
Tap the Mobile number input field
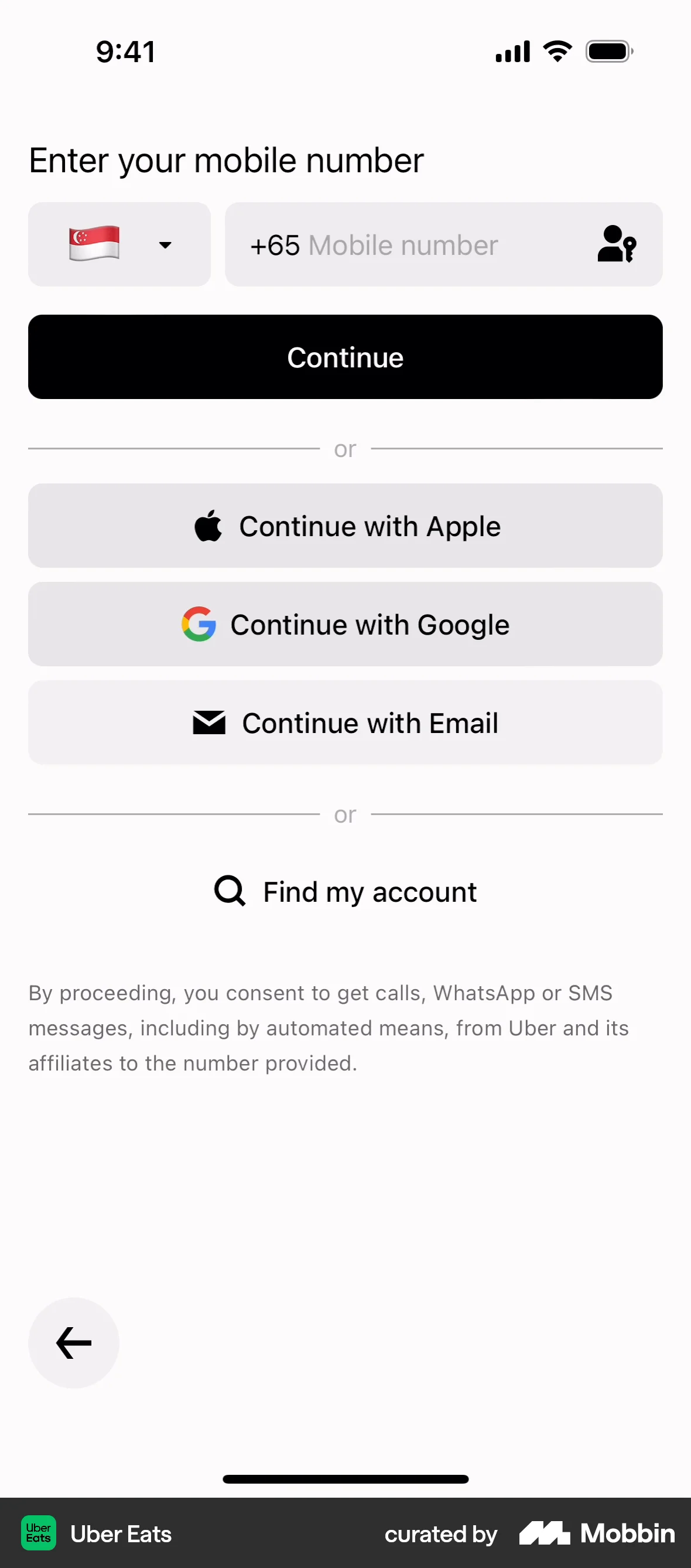426,245
